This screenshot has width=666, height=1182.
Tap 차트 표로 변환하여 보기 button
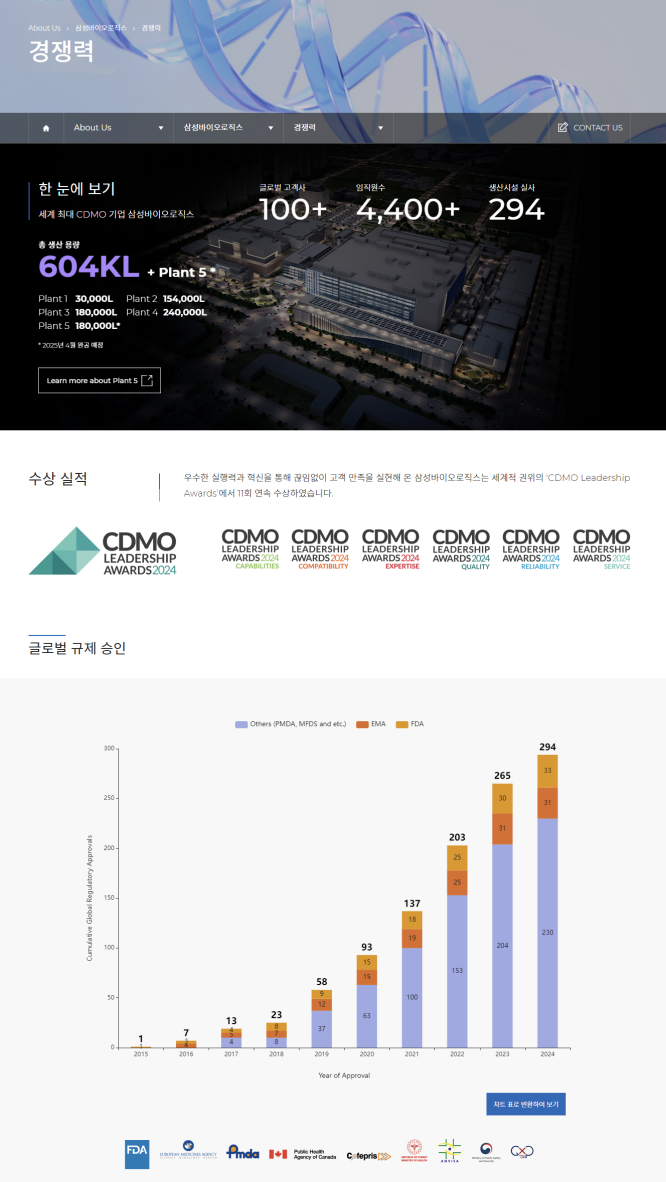tap(526, 1104)
